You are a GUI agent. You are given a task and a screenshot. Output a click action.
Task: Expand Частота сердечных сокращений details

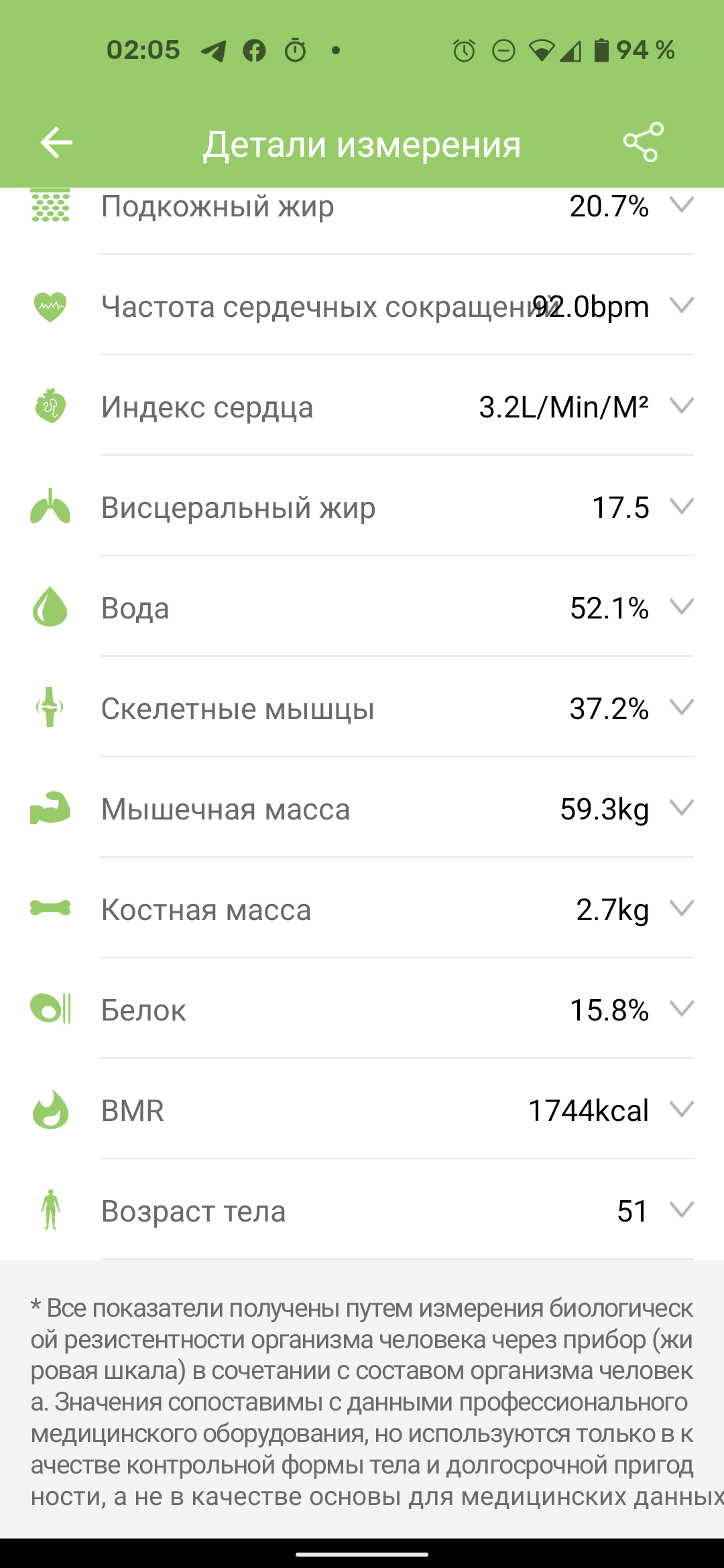[681, 306]
